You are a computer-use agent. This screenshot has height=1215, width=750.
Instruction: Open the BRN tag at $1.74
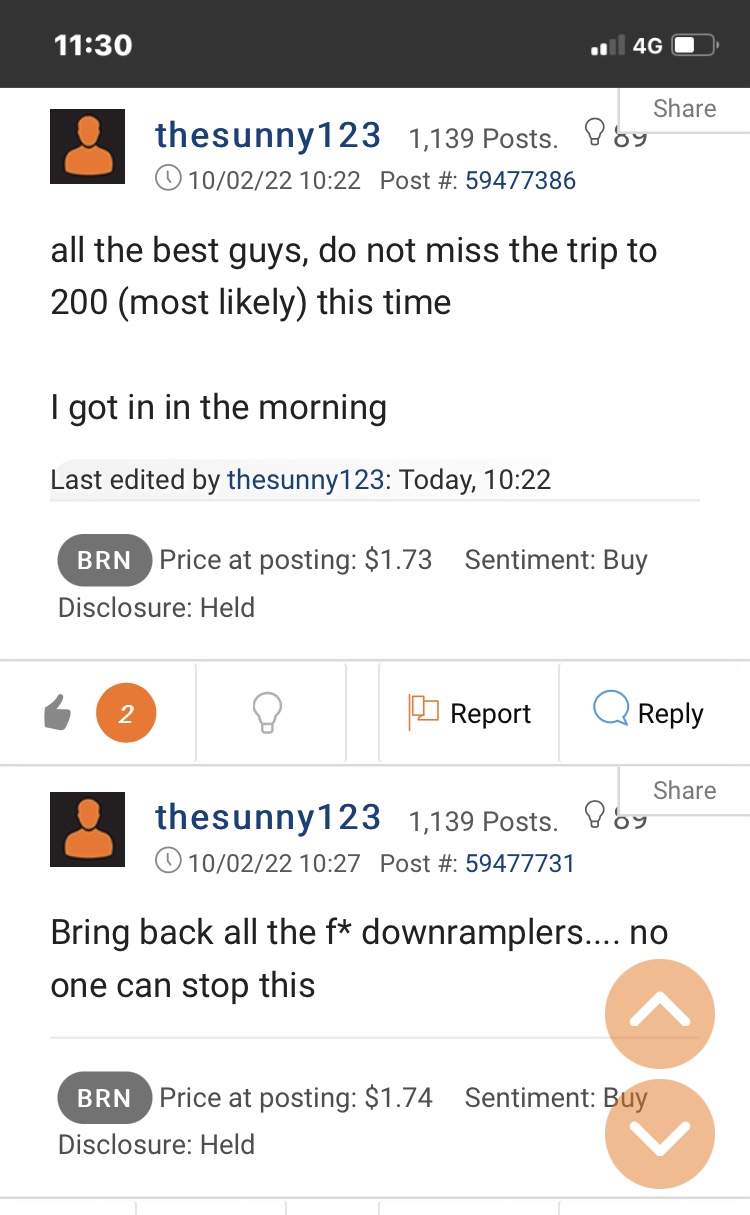click(104, 1097)
